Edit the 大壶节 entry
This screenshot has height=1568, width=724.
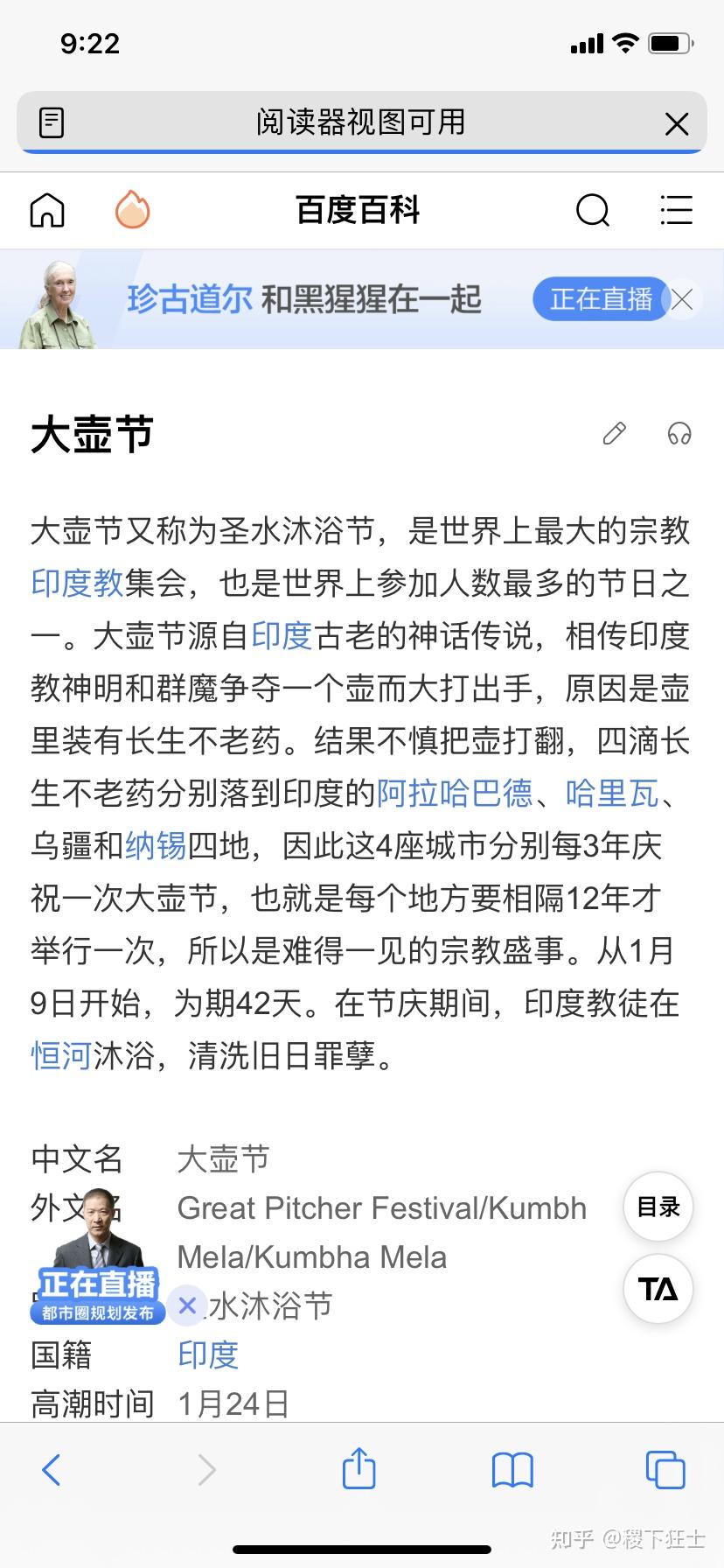click(615, 433)
